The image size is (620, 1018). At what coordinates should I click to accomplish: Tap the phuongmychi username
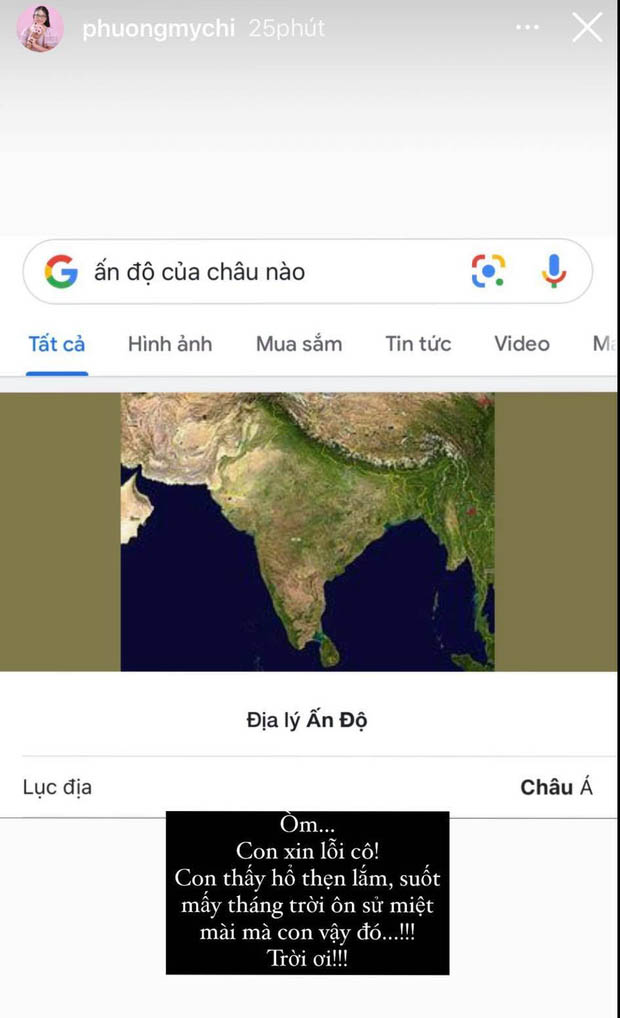coord(158,29)
